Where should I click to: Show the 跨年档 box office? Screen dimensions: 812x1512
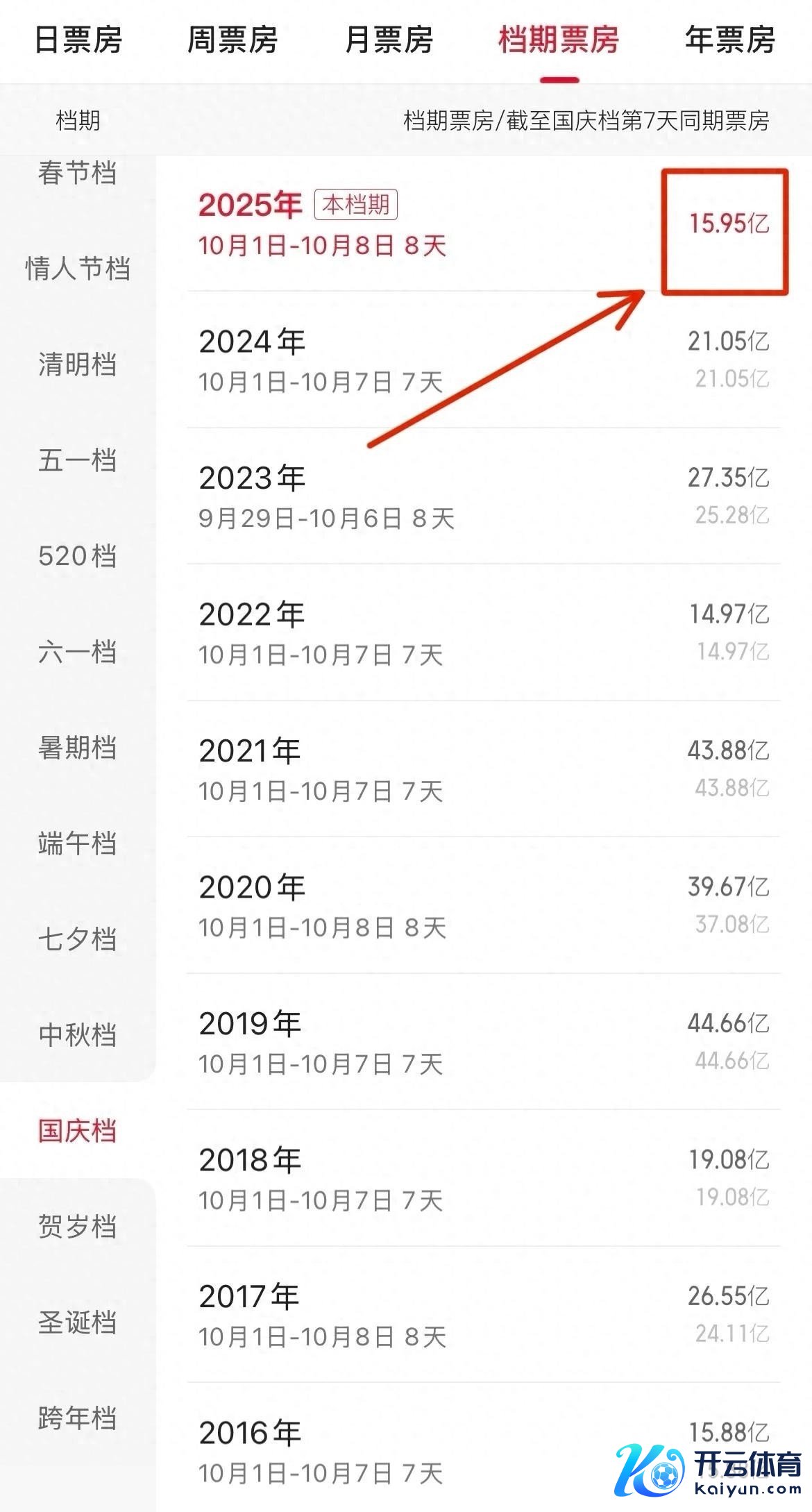pos(78,1418)
